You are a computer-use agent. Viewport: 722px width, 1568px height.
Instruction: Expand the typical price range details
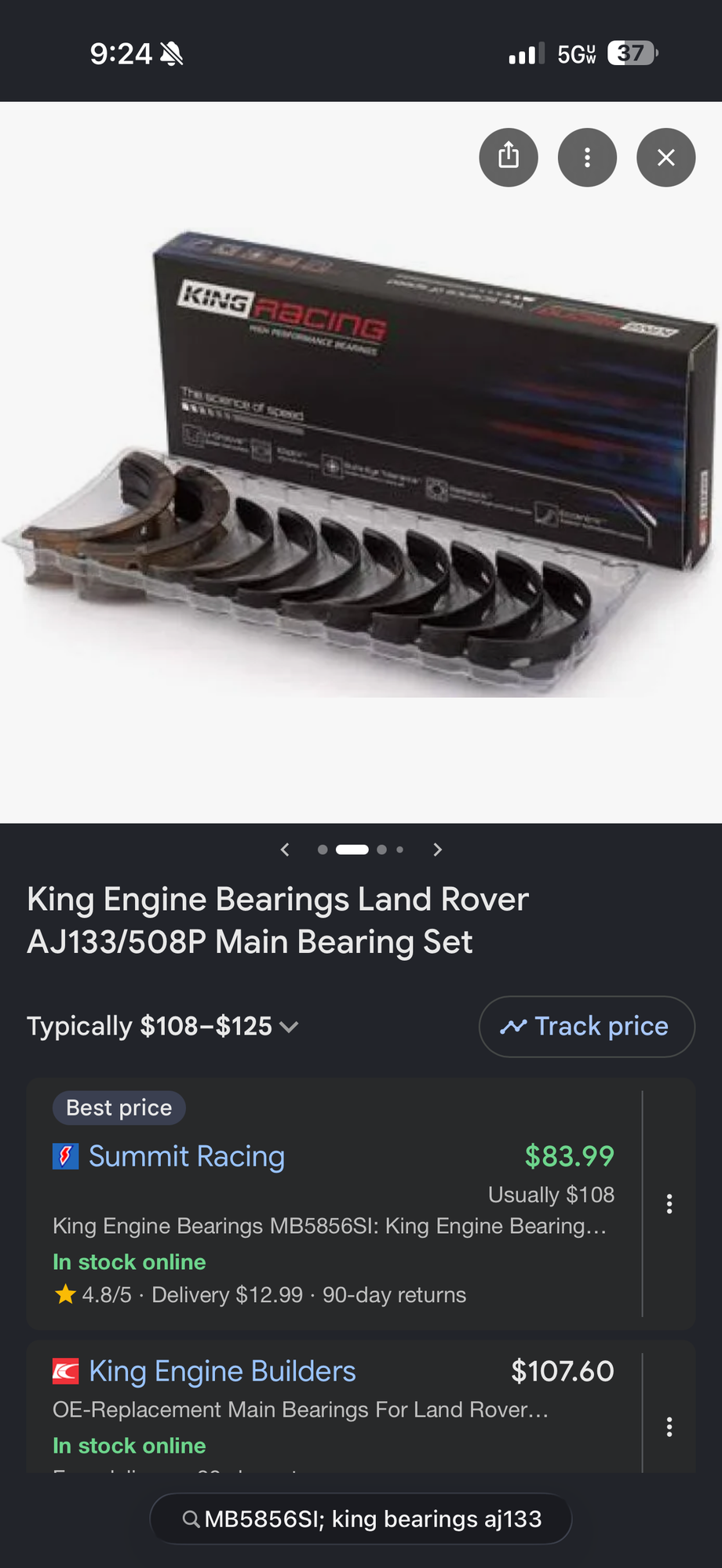(289, 1027)
